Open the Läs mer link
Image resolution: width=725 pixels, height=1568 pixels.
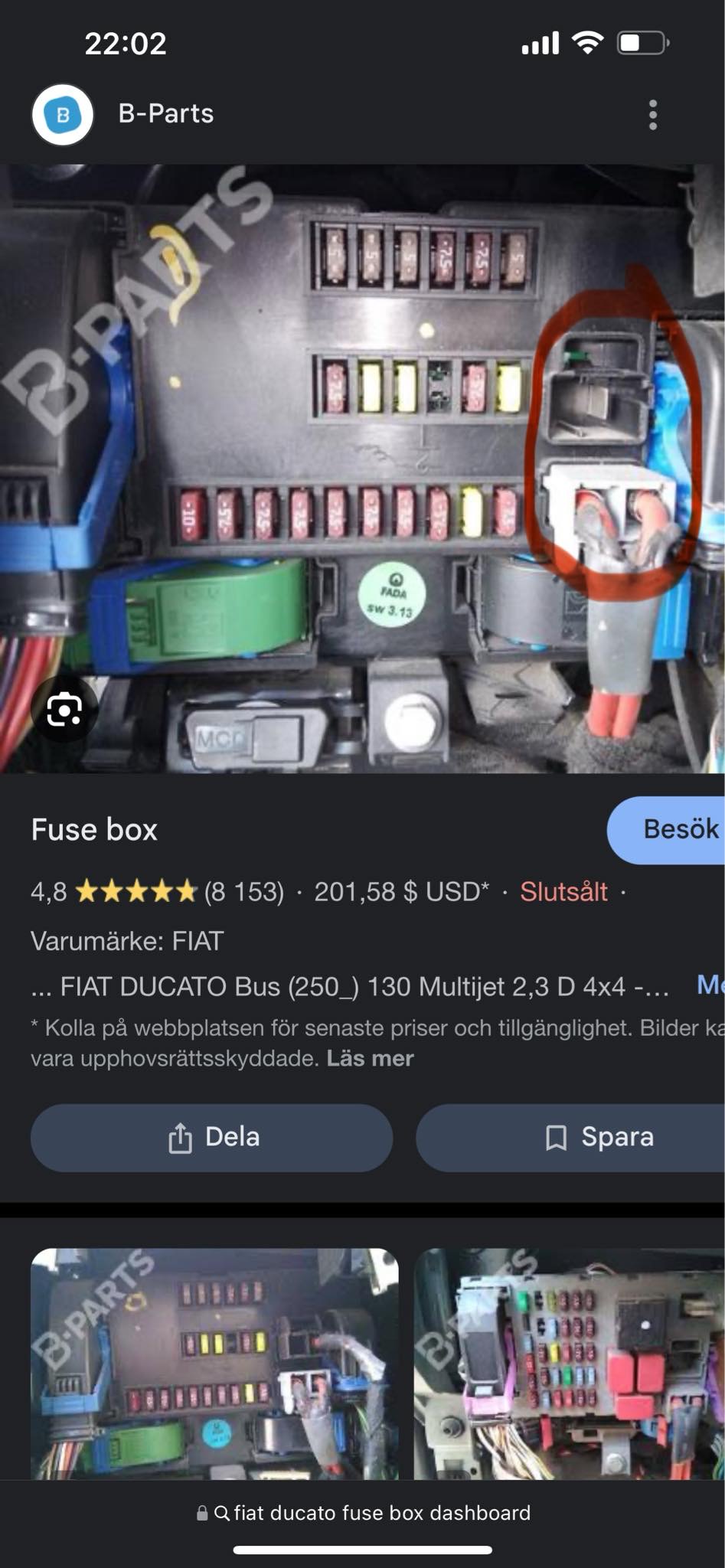click(370, 1058)
